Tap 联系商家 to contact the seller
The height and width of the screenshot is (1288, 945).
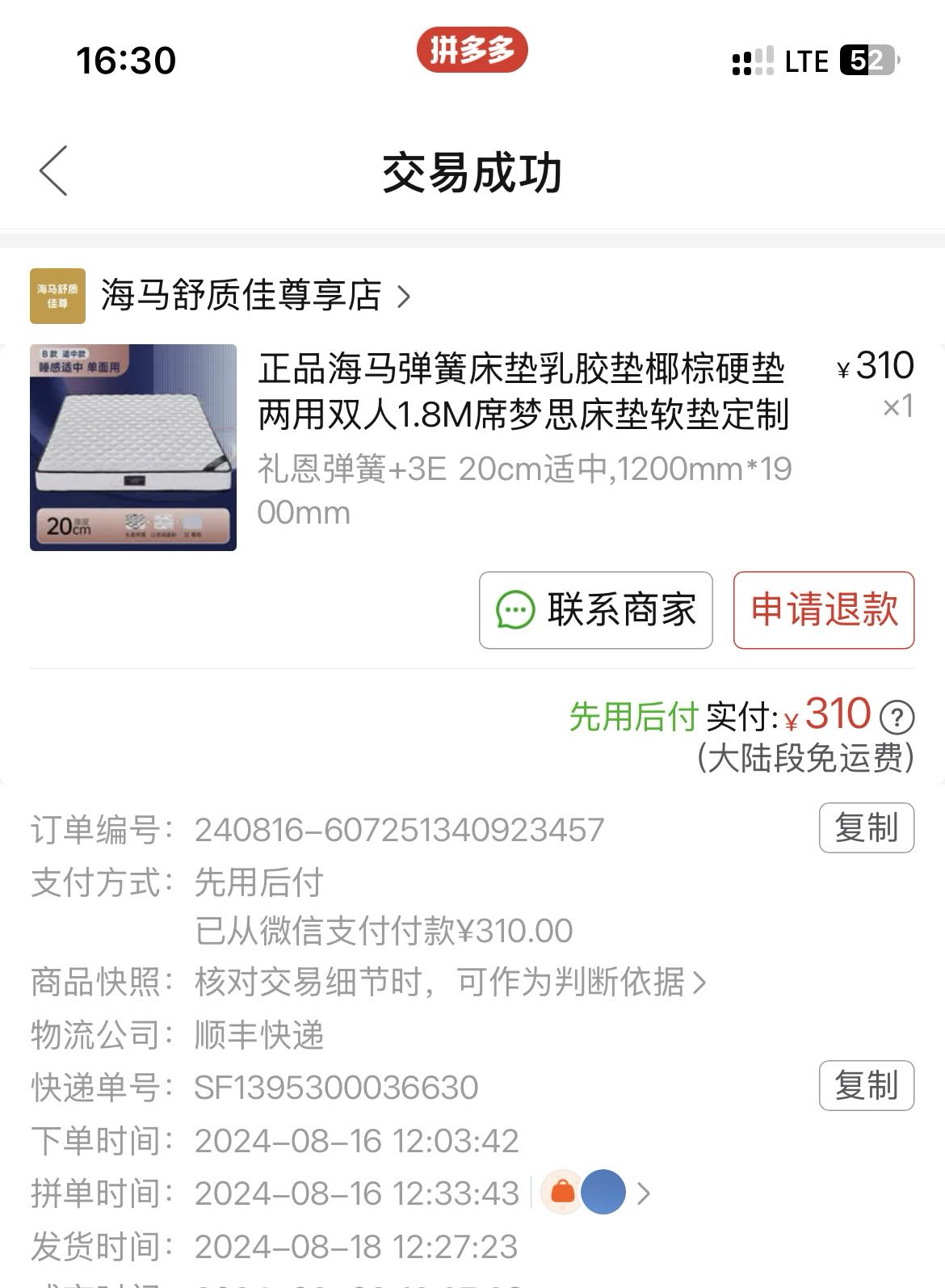[595, 610]
